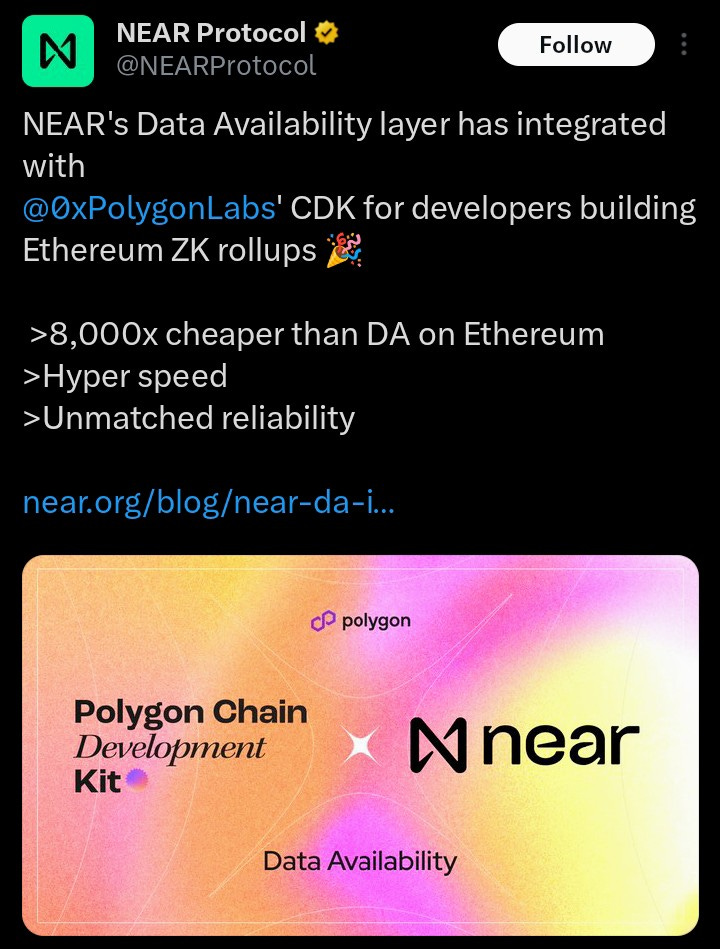Open the @NEARProtocol handle

point(216,65)
